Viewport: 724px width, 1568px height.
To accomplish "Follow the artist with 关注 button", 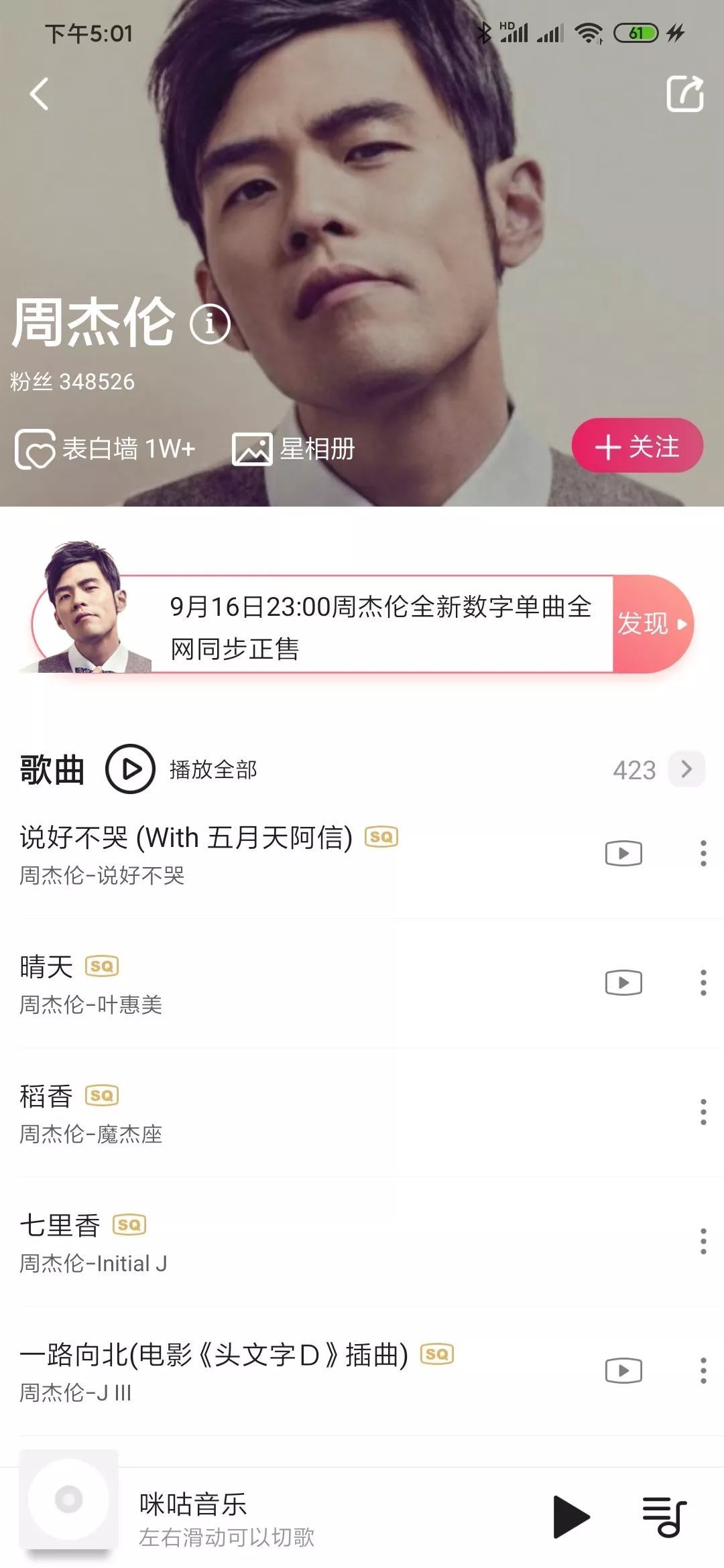I will [637, 446].
